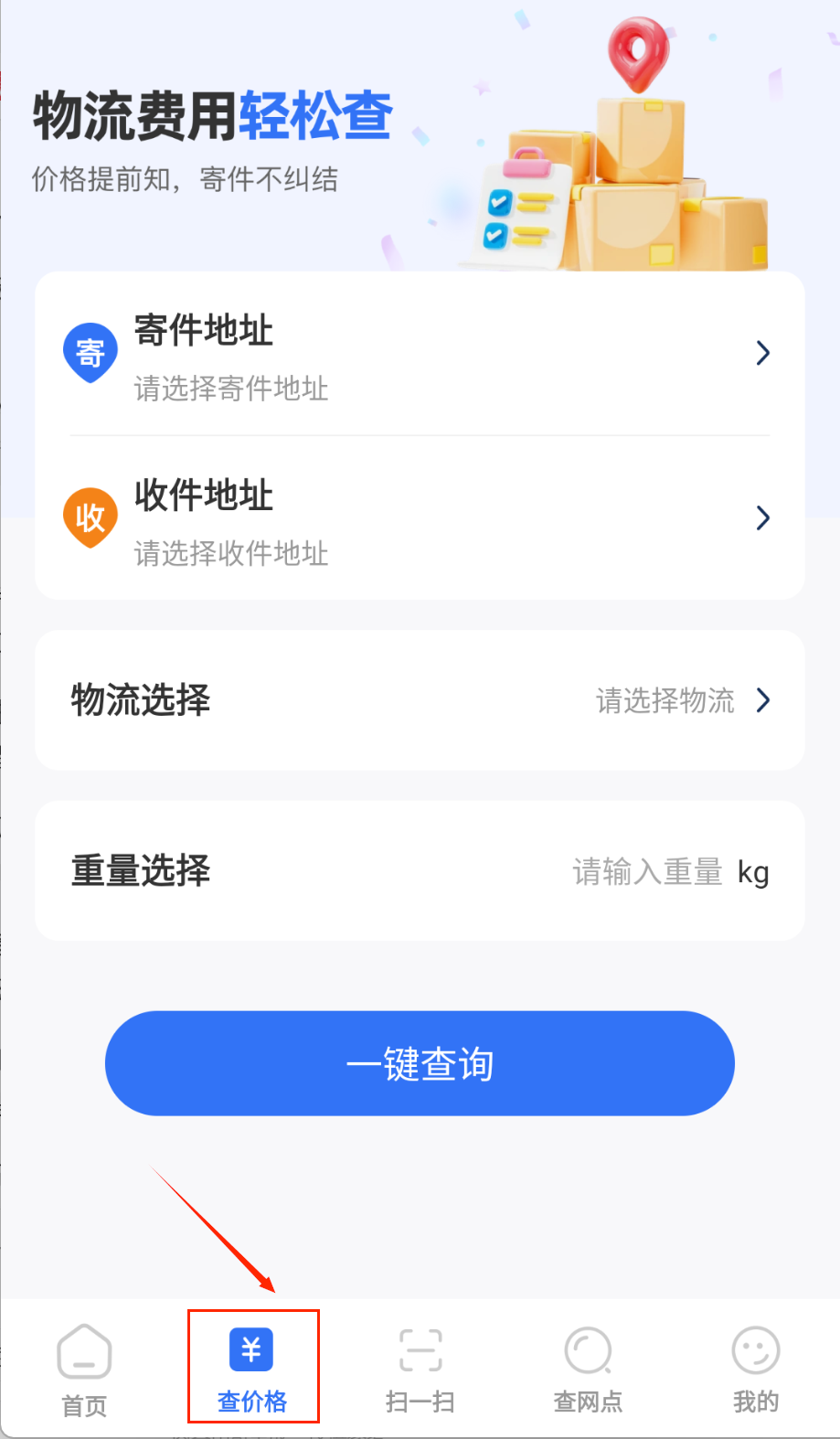Choose the recipient address (收件地址)
Screen dimensions: 840x1439
pos(420,519)
